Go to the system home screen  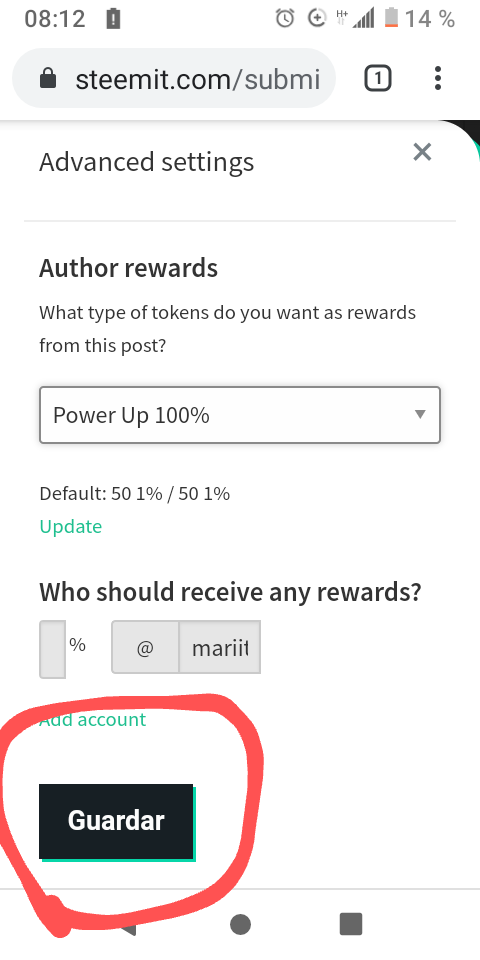[240, 924]
